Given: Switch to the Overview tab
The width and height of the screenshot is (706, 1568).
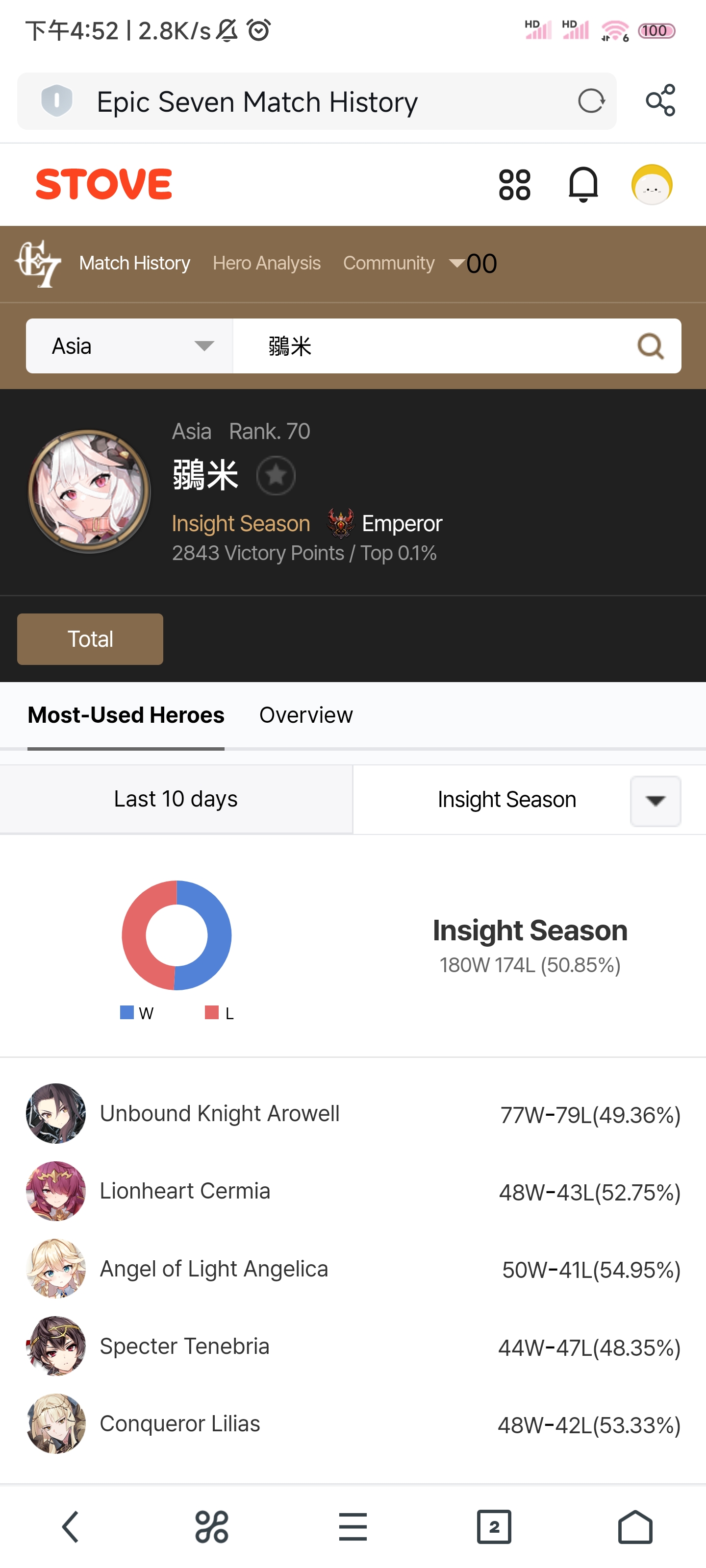Looking at the screenshot, I should (306, 714).
